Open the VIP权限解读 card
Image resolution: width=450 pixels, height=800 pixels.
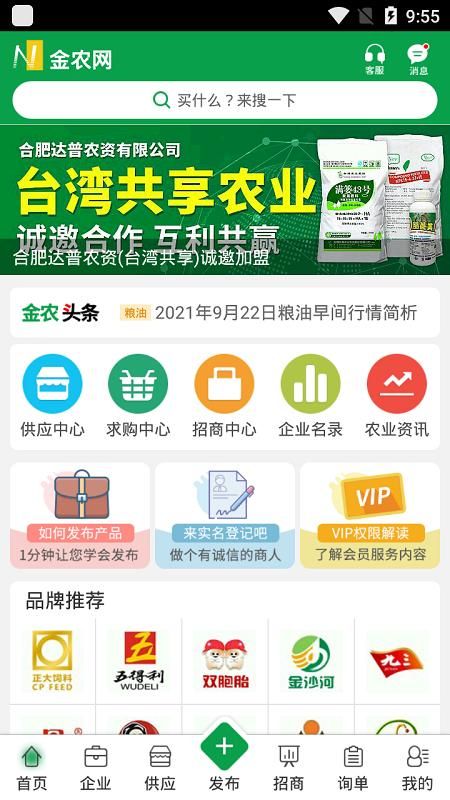coord(370,516)
